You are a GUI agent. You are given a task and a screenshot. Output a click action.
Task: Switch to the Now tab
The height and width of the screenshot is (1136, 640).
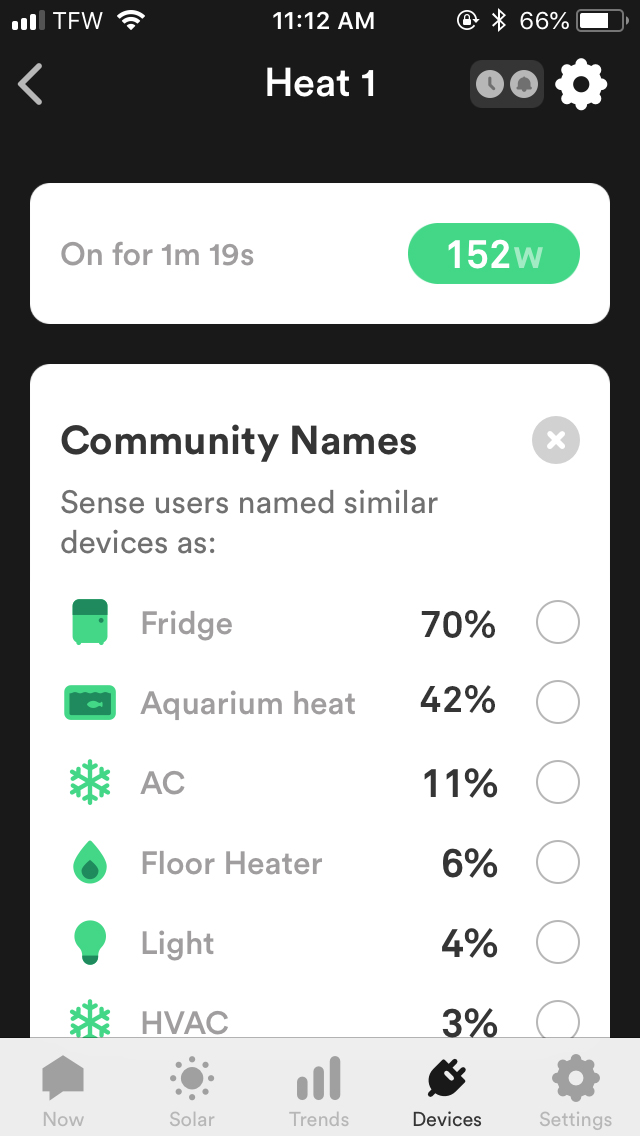[63, 1090]
